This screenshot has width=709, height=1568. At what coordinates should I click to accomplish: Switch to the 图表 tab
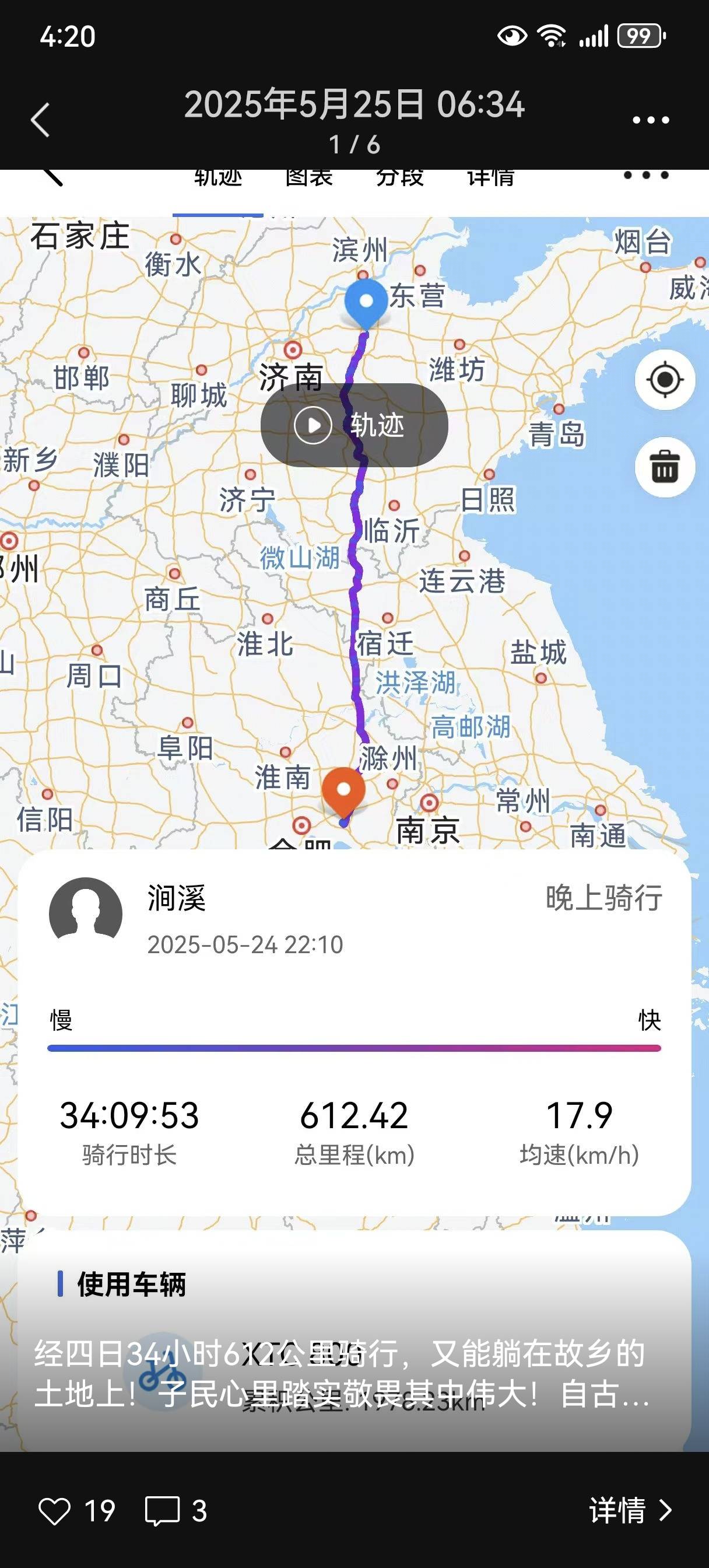[308, 177]
